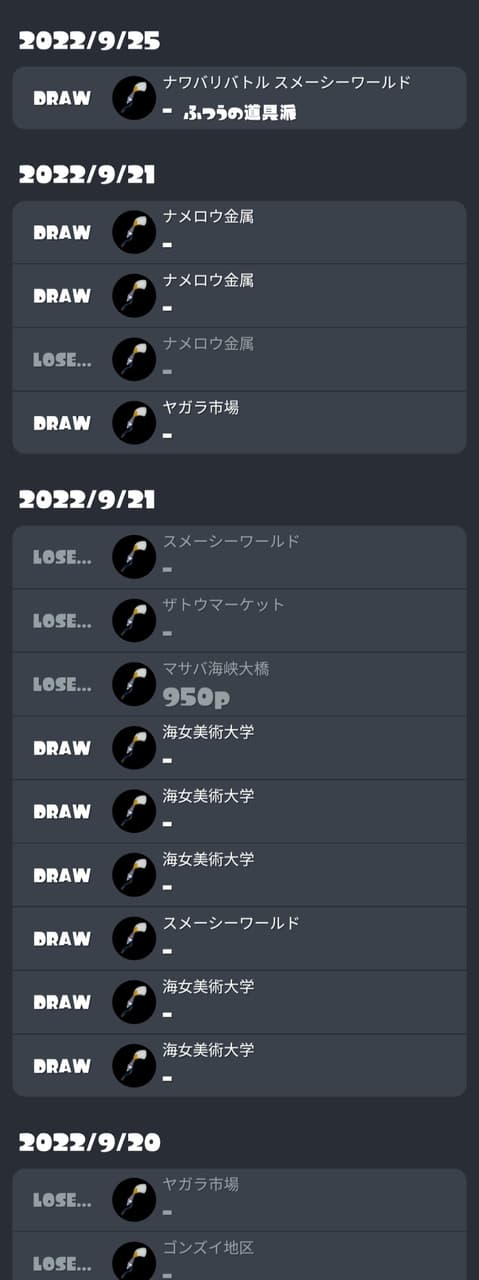This screenshot has width=479, height=1280.
Task: Select the LOSE battle at ザトウマーケット
Action: (x=239, y=621)
